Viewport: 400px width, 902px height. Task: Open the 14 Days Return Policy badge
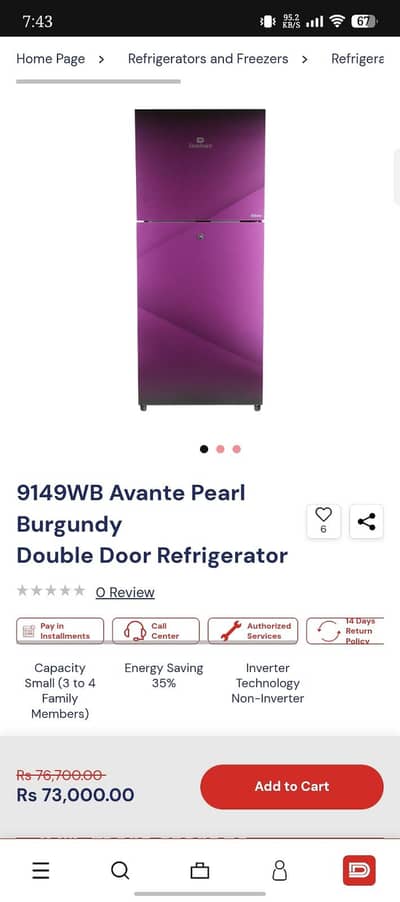345,631
